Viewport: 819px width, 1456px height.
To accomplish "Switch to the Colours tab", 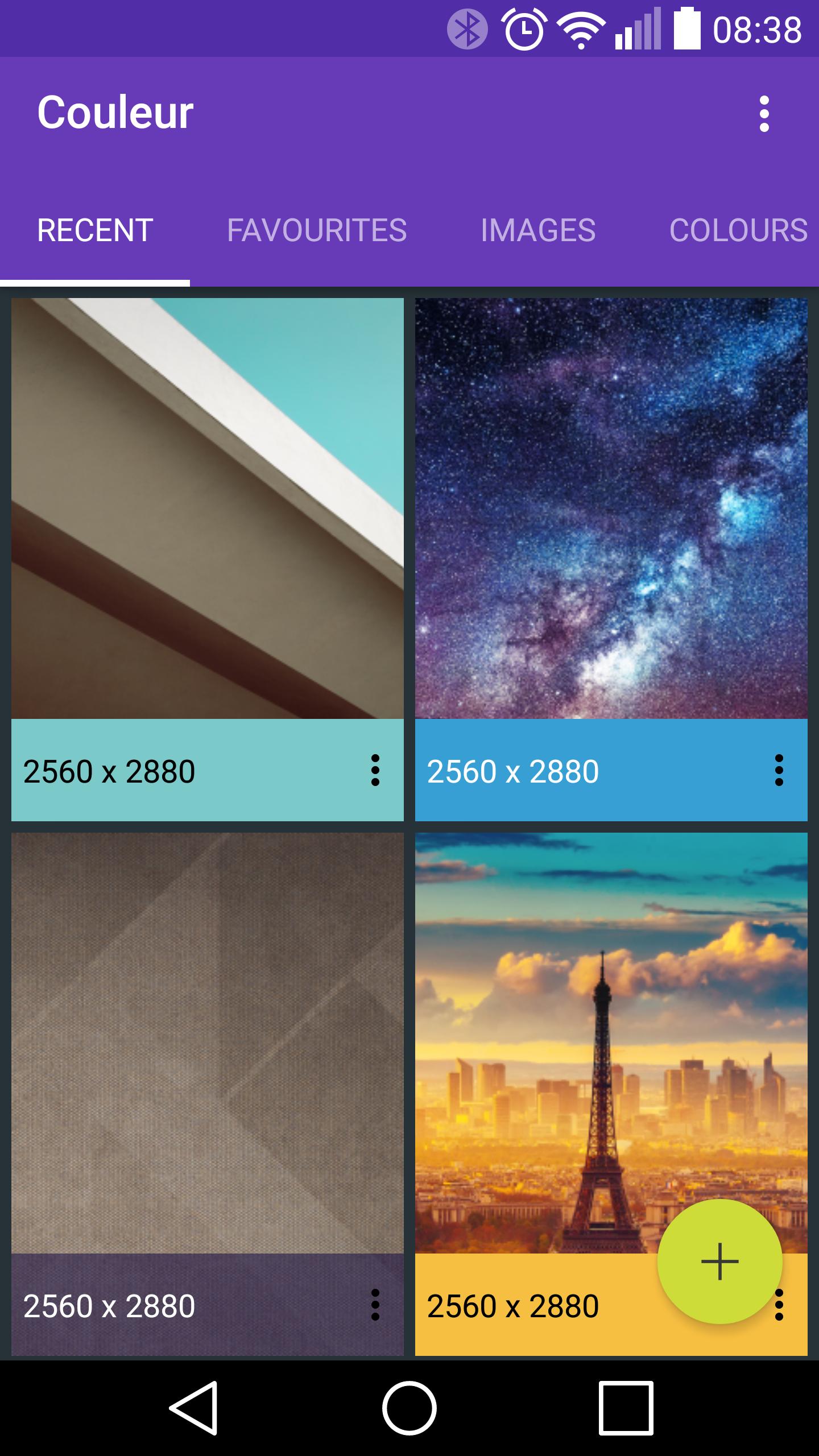I will click(x=738, y=230).
